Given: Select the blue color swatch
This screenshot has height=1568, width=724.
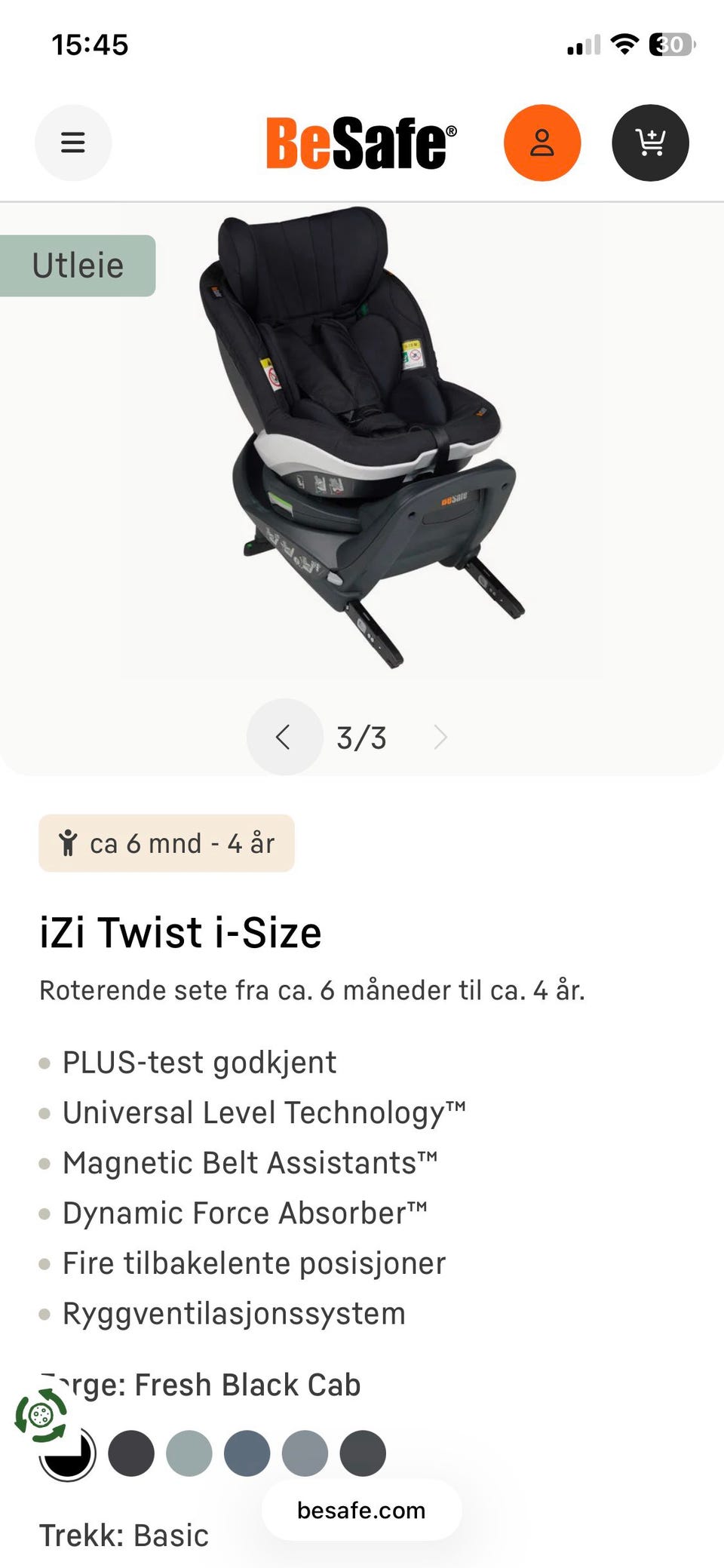Looking at the screenshot, I should pyautogui.click(x=247, y=1453).
